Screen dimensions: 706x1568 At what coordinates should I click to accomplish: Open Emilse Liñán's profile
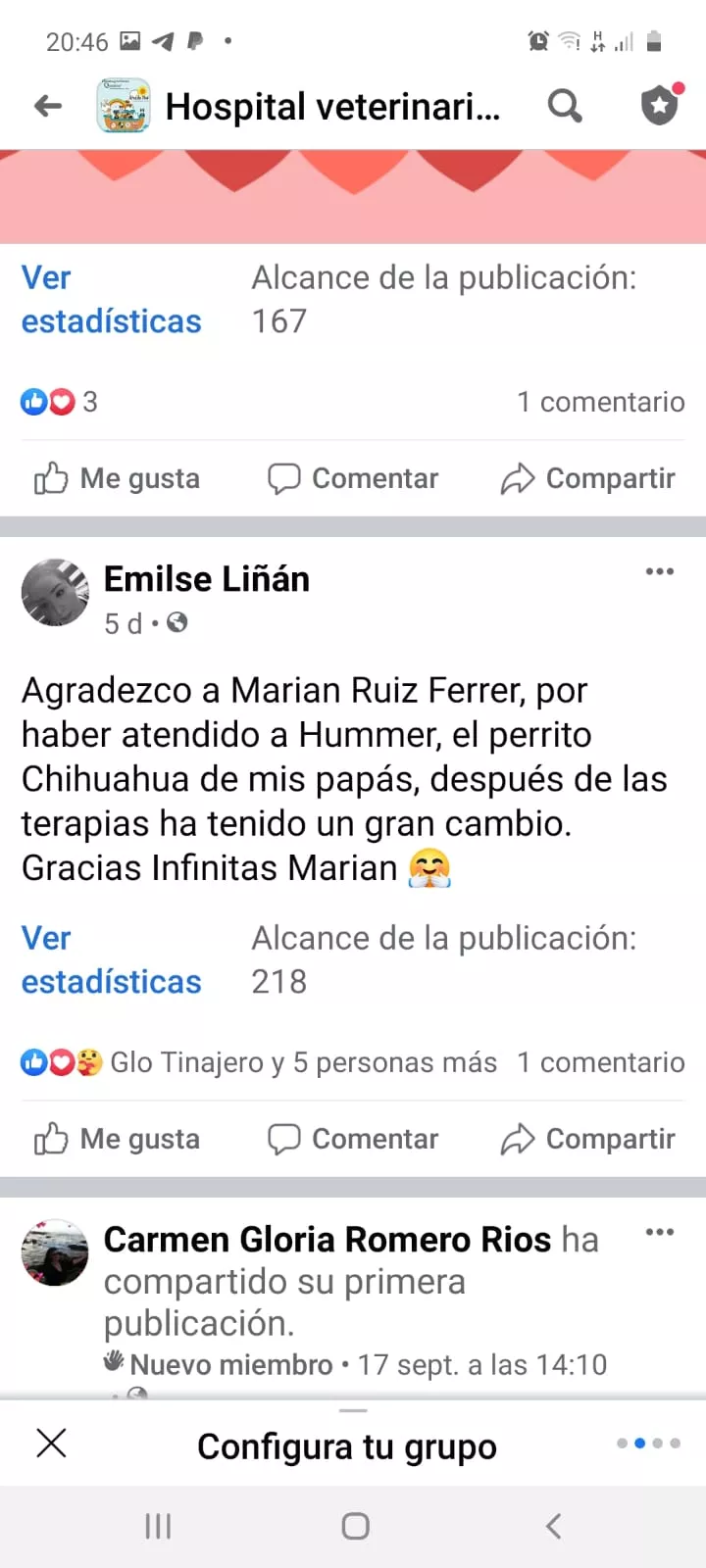click(x=207, y=579)
